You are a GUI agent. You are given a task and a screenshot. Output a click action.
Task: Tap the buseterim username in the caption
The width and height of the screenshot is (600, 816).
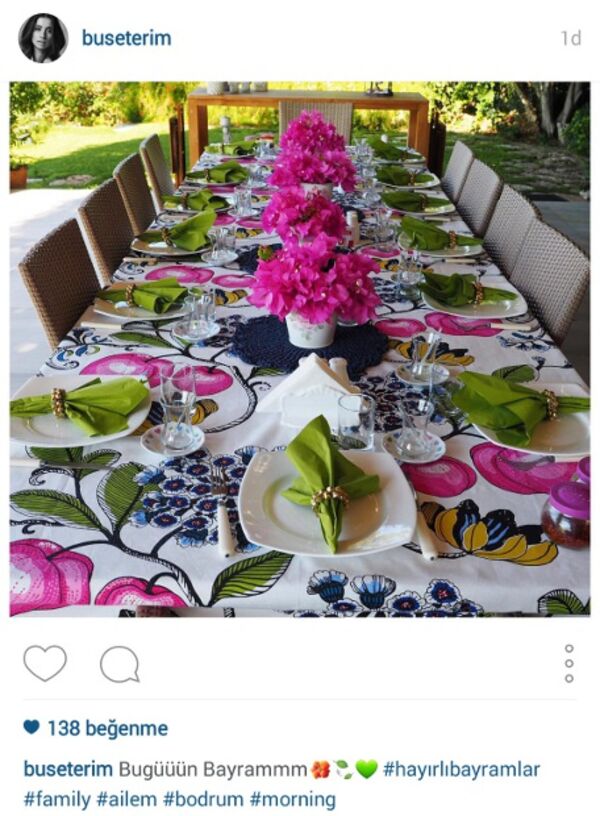click(x=68, y=769)
